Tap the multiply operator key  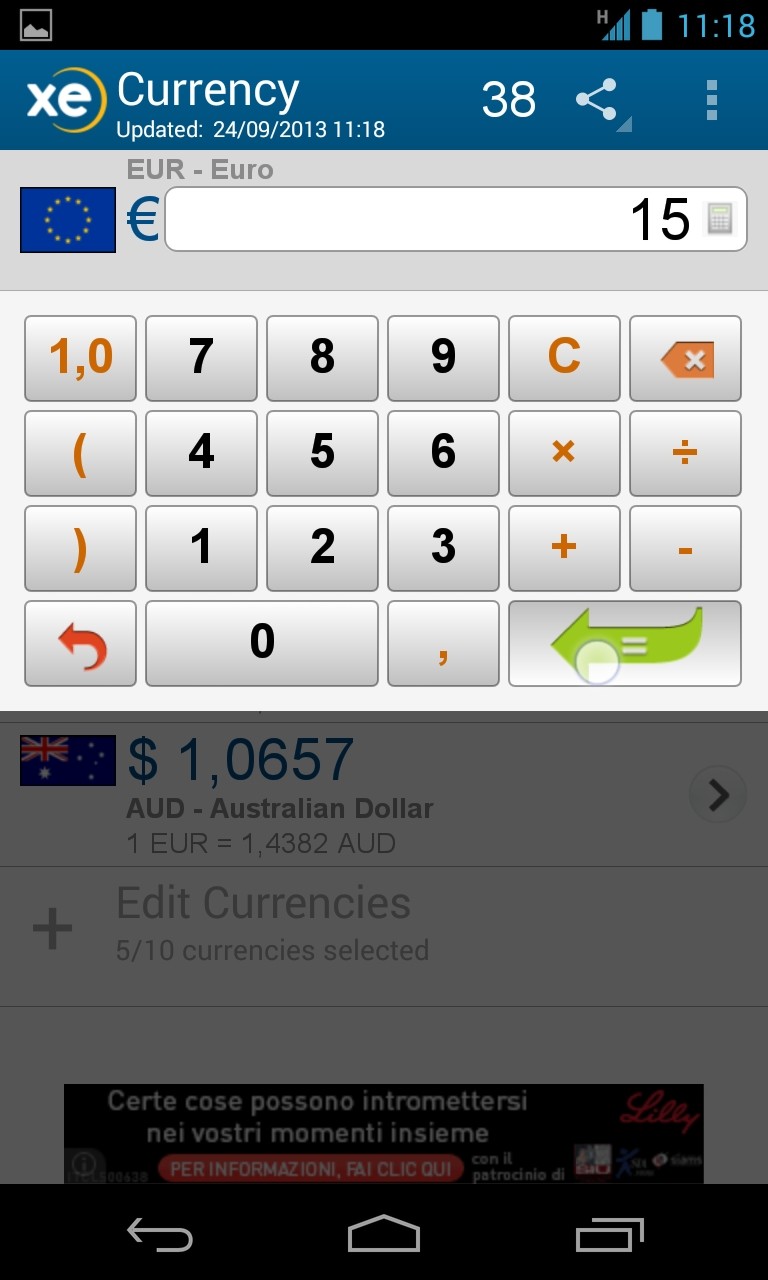[x=564, y=452]
